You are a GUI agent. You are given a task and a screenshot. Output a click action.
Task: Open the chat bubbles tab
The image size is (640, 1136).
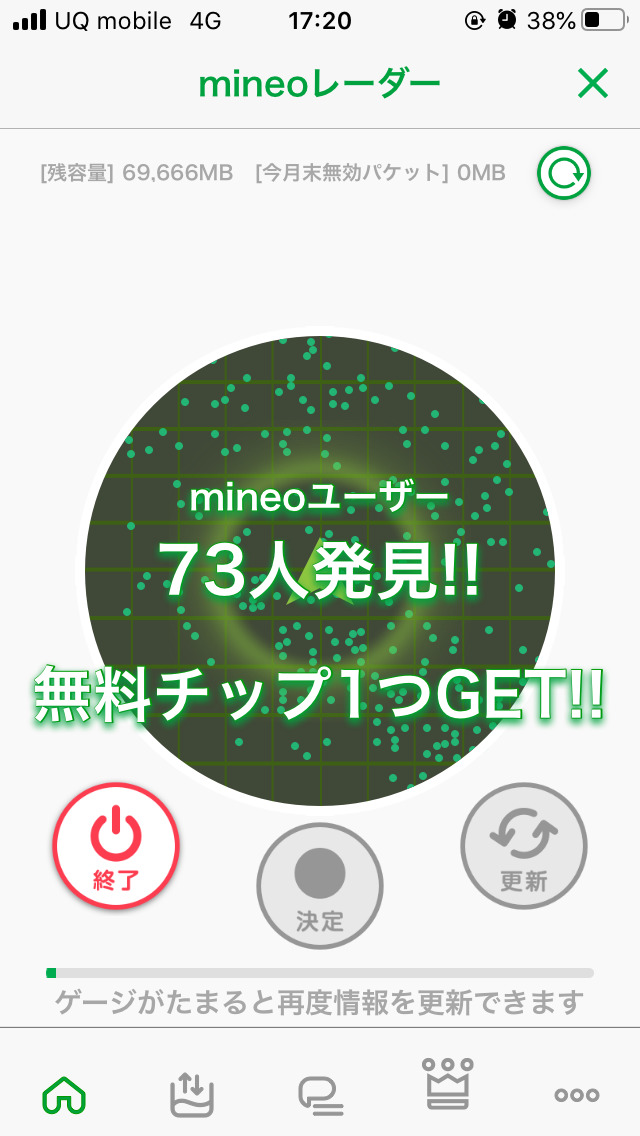pyautogui.click(x=320, y=1097)
